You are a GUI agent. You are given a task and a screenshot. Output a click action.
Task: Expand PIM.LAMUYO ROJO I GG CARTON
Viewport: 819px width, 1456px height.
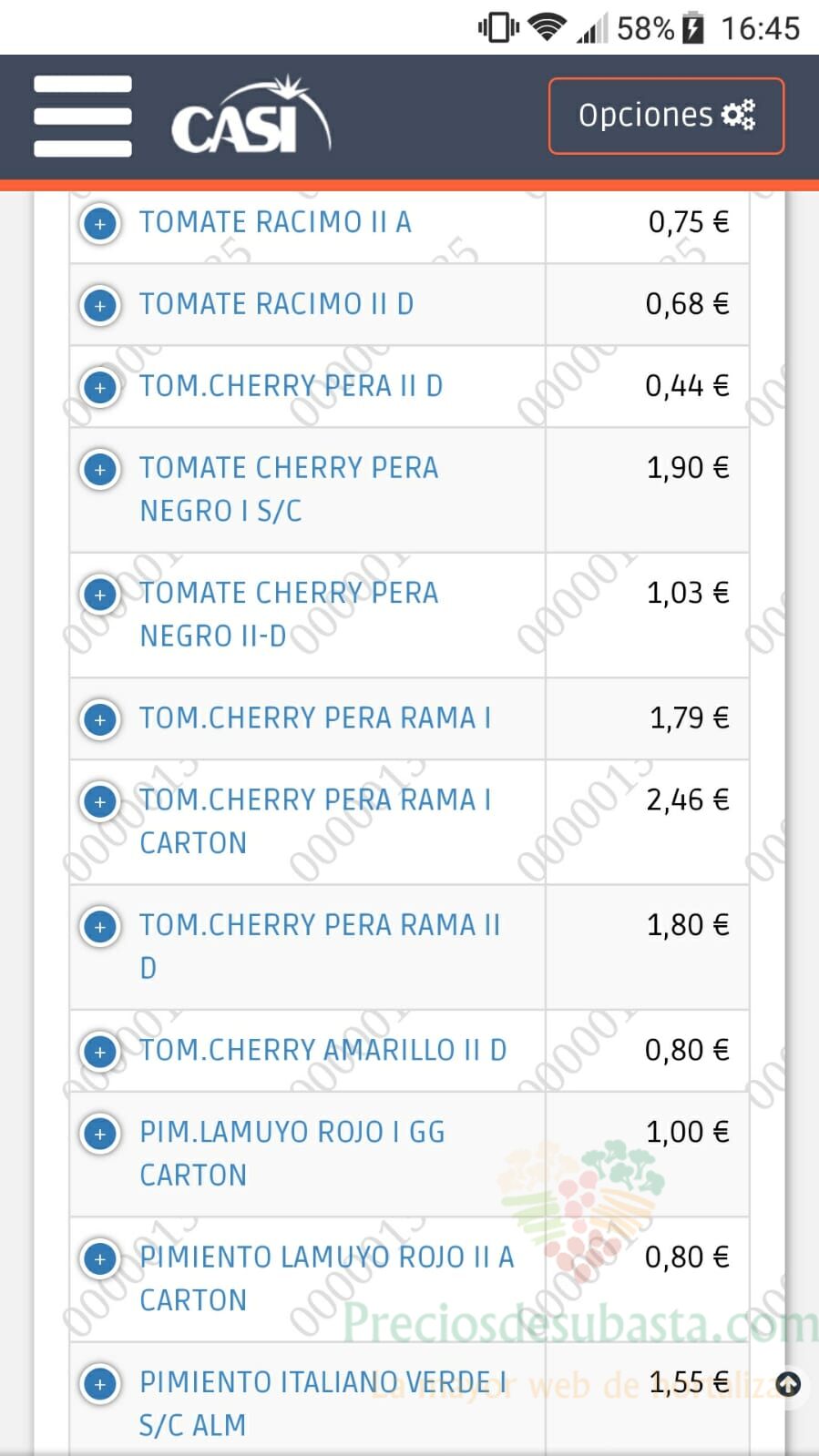click(x=100, y=1134)
